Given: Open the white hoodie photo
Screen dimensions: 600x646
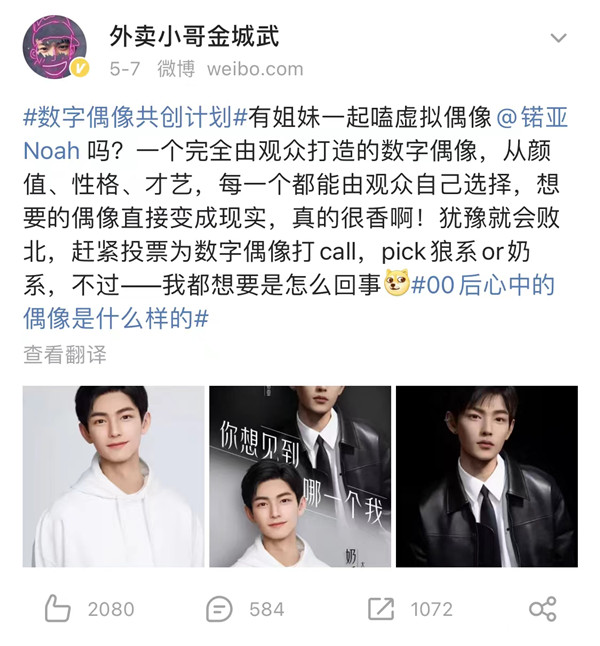Looking at the screenshot, I should click(x=113, y=476).
